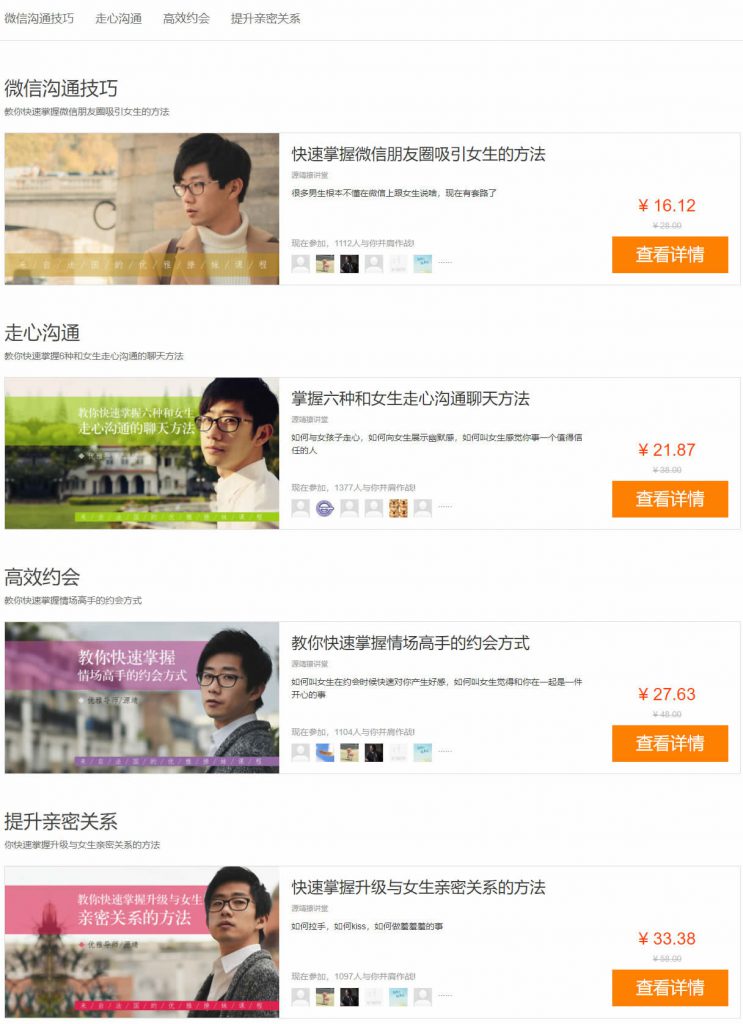743x1024 pixels.
Task: Open the 情场高手的约会方式 course banner
Action: click(142, 698)
